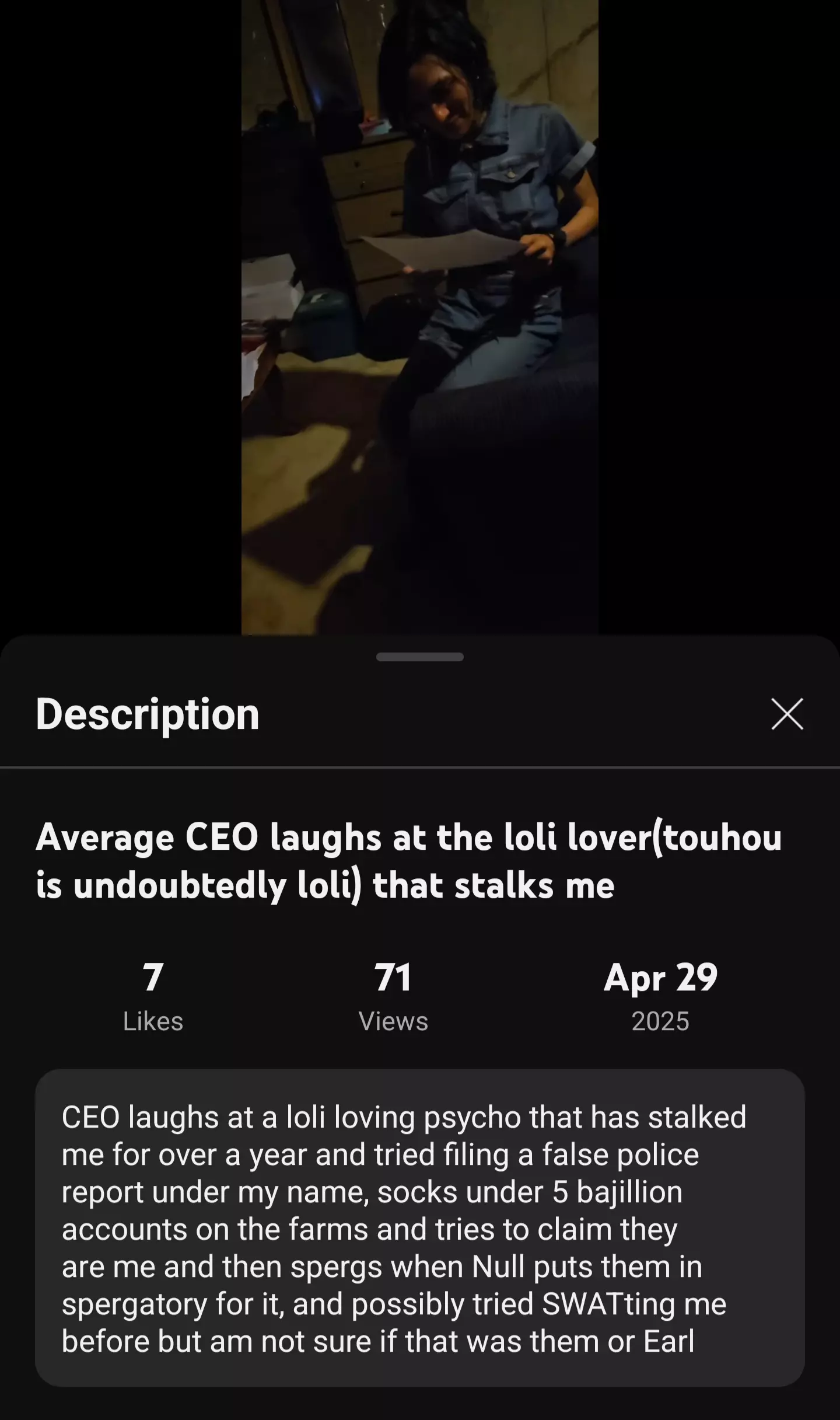Tap the video player area
This screenshot has width=840, height=1420.
pyautogui.click(x=420, y=318)
